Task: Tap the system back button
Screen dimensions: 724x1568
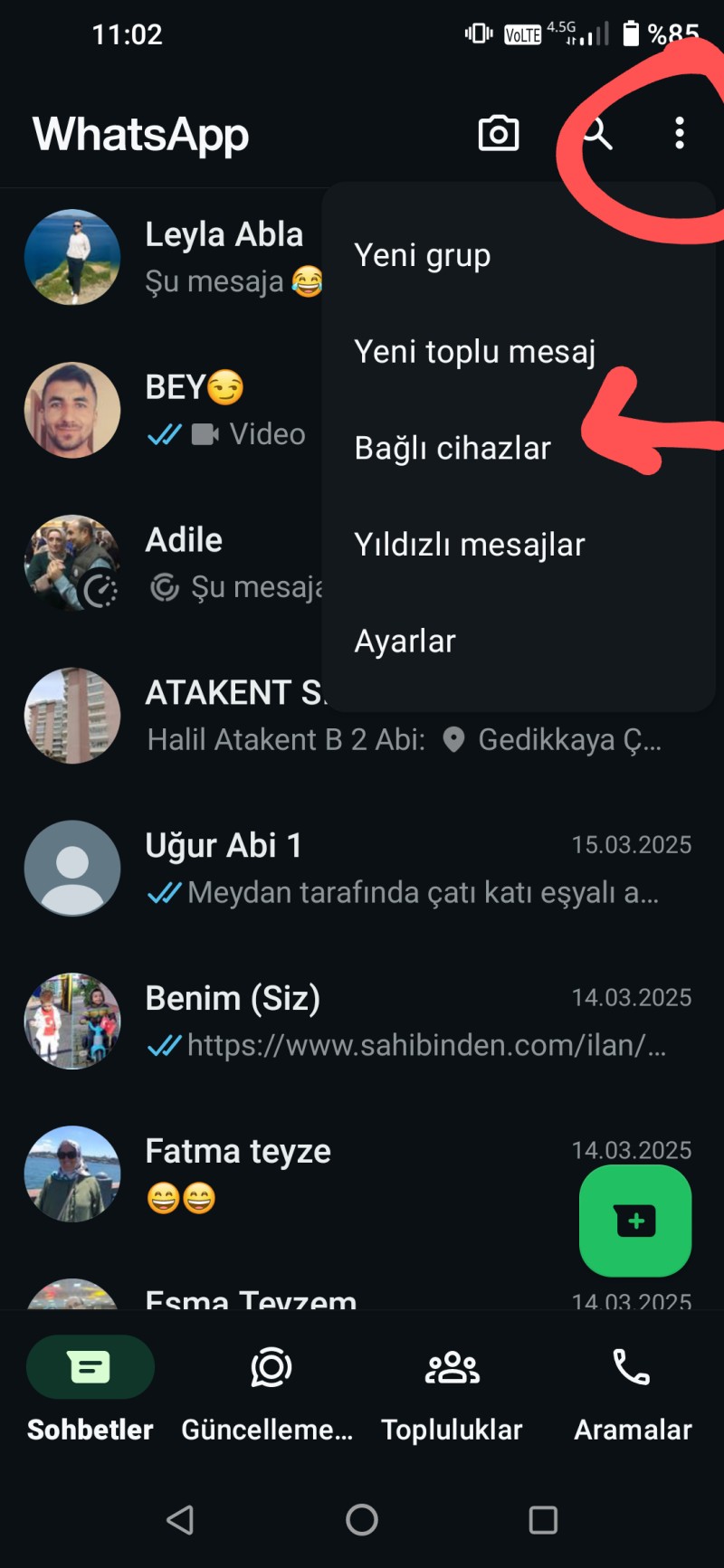Action: pos(180,1519)
